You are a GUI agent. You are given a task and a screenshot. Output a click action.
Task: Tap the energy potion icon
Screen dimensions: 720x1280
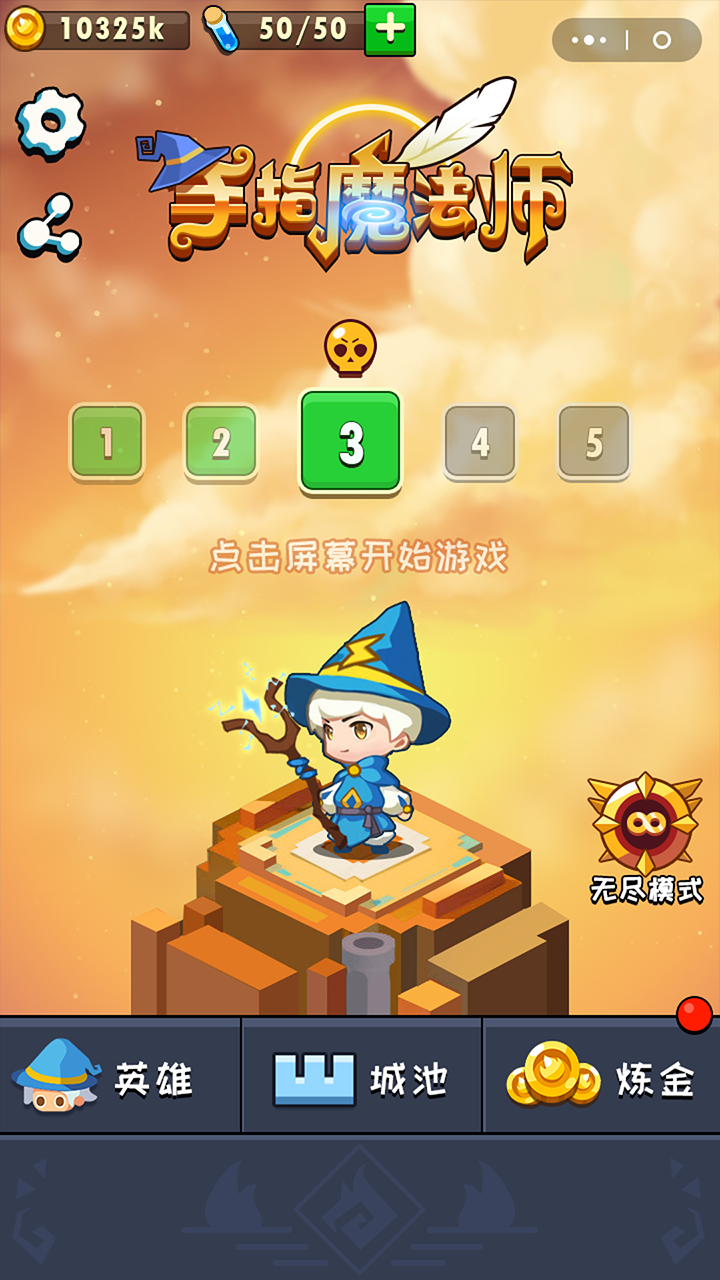(221, 30)
